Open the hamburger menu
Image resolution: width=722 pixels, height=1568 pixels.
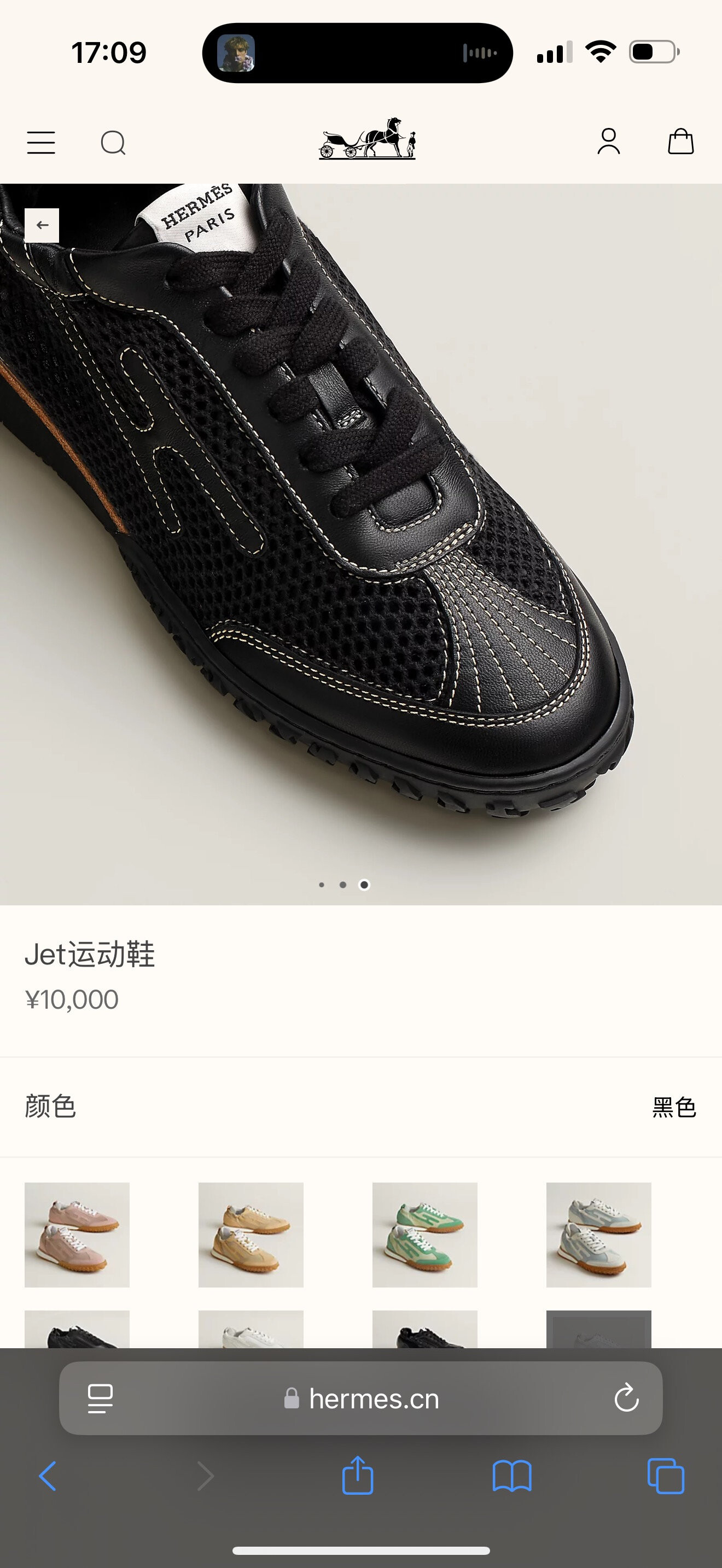click(x=41, y=143)
